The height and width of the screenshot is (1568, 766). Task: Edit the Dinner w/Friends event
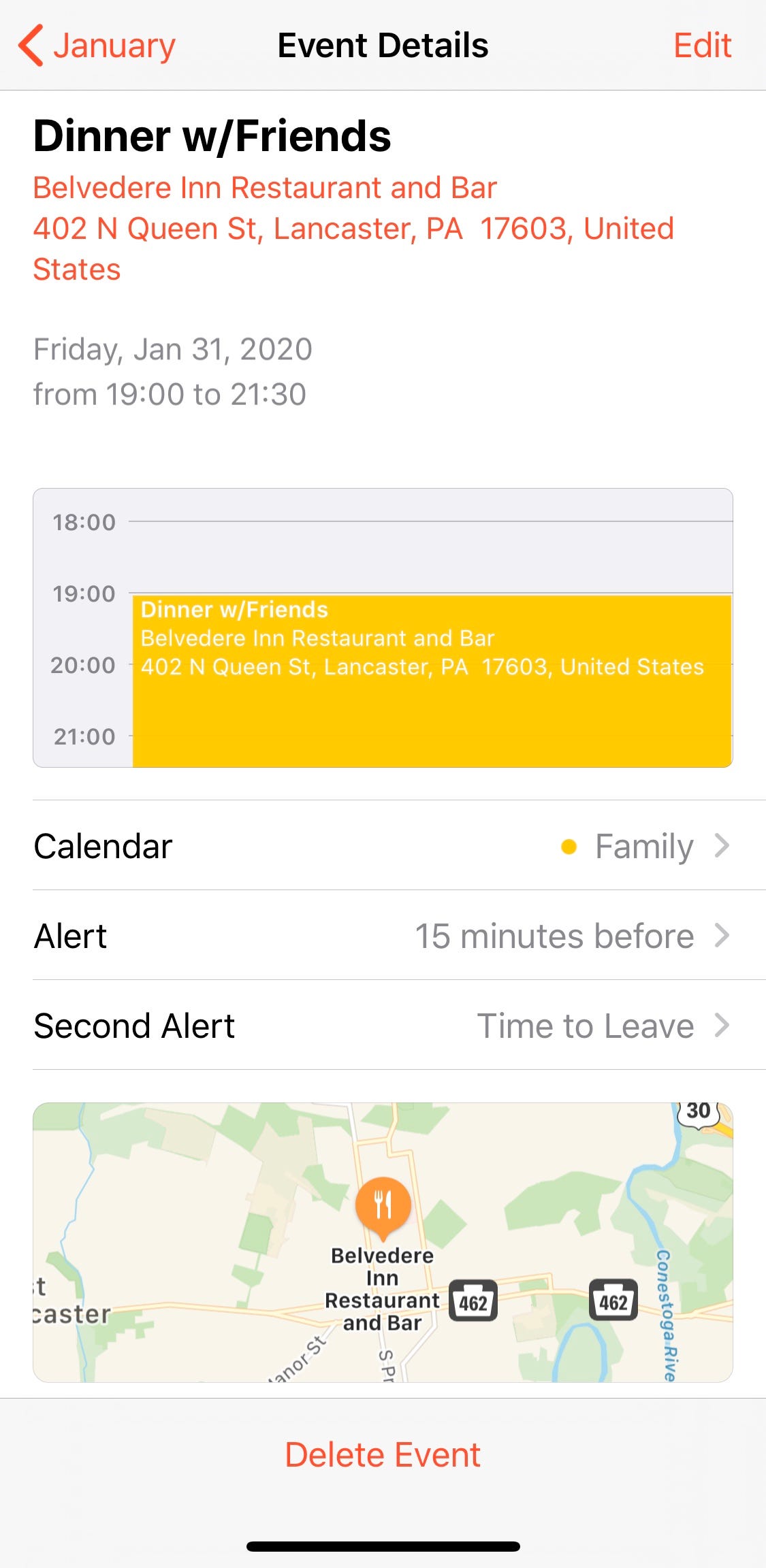point(701,46)
